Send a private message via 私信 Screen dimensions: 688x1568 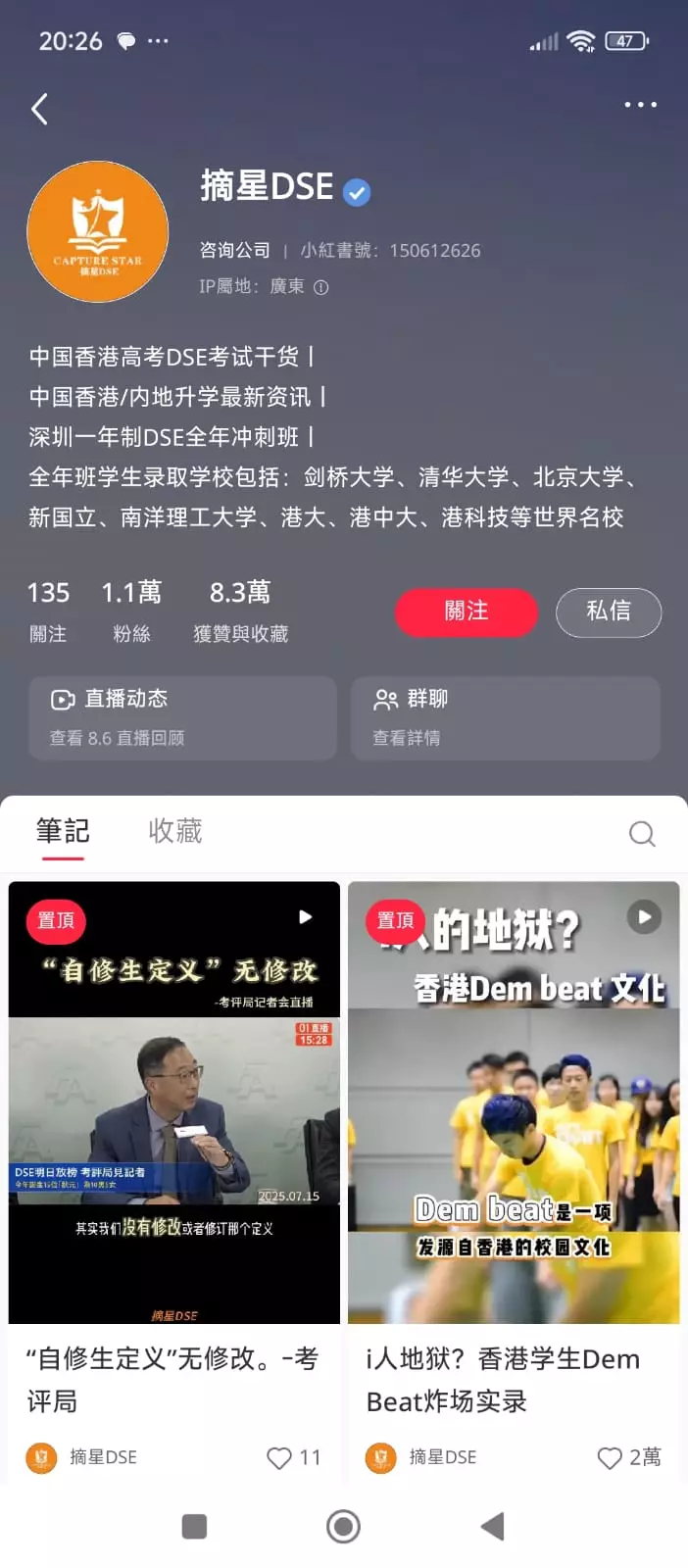coord(609,612)
